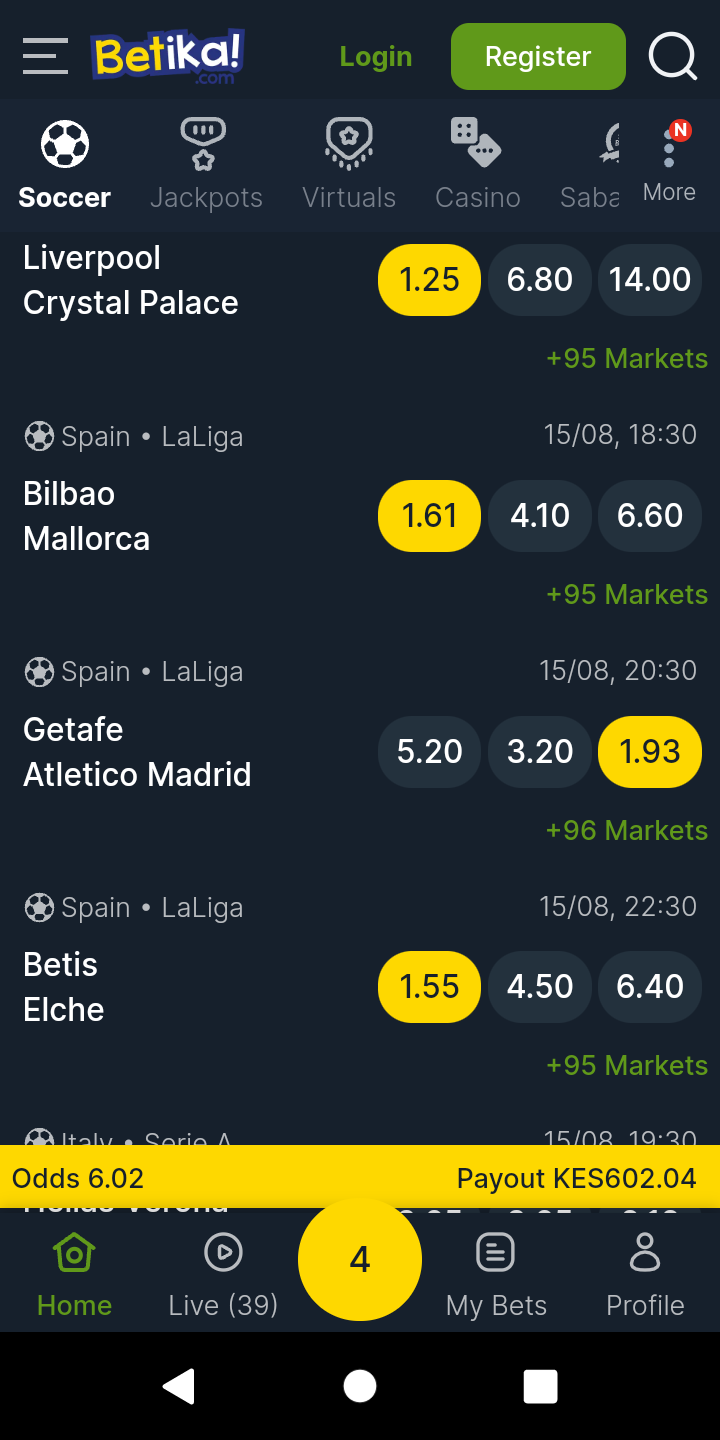This screenshot has width=720, height=1440.
Task: Switch to the Jackpots tab
Action: coord(206,165)
